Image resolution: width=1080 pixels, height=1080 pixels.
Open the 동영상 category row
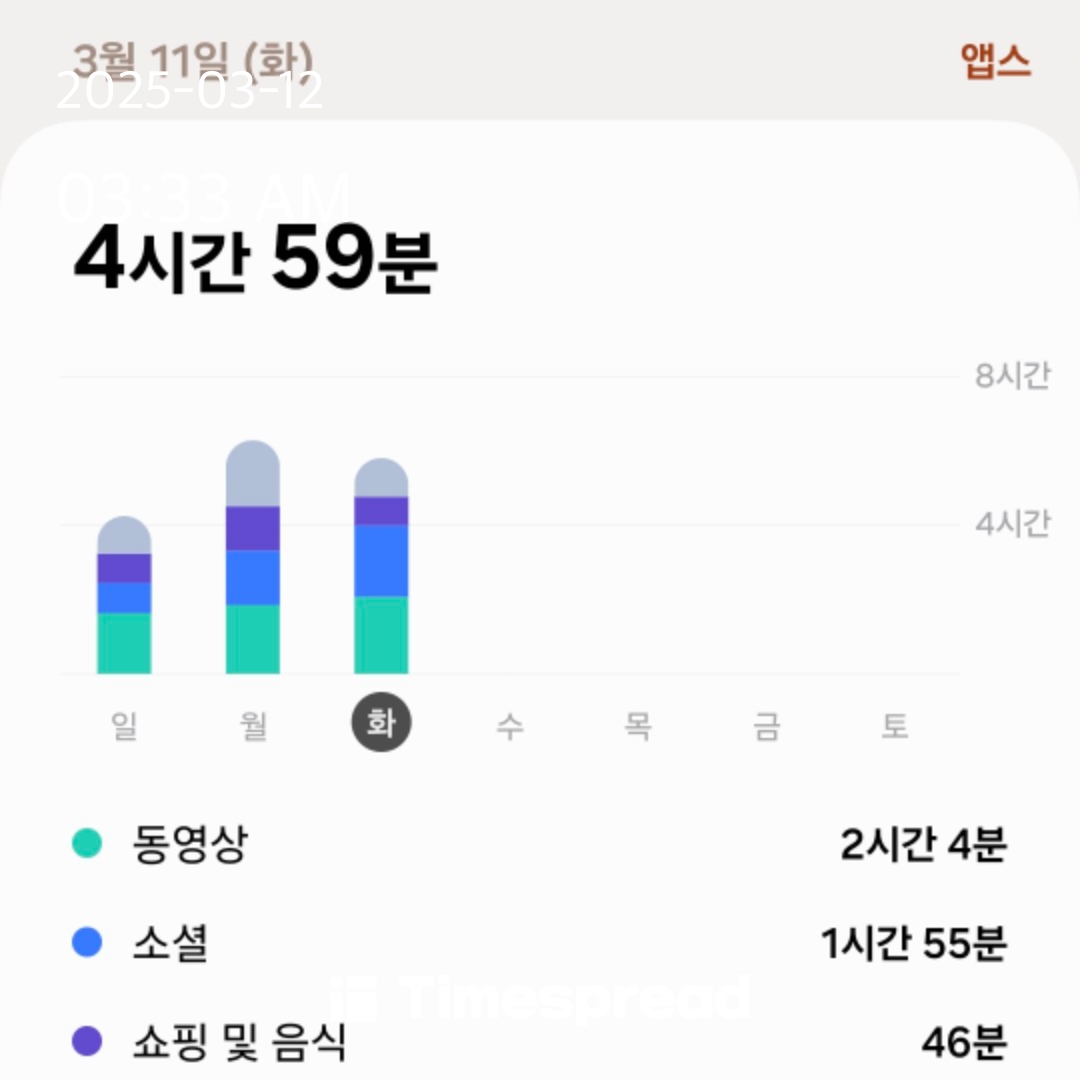click(540, 845)
